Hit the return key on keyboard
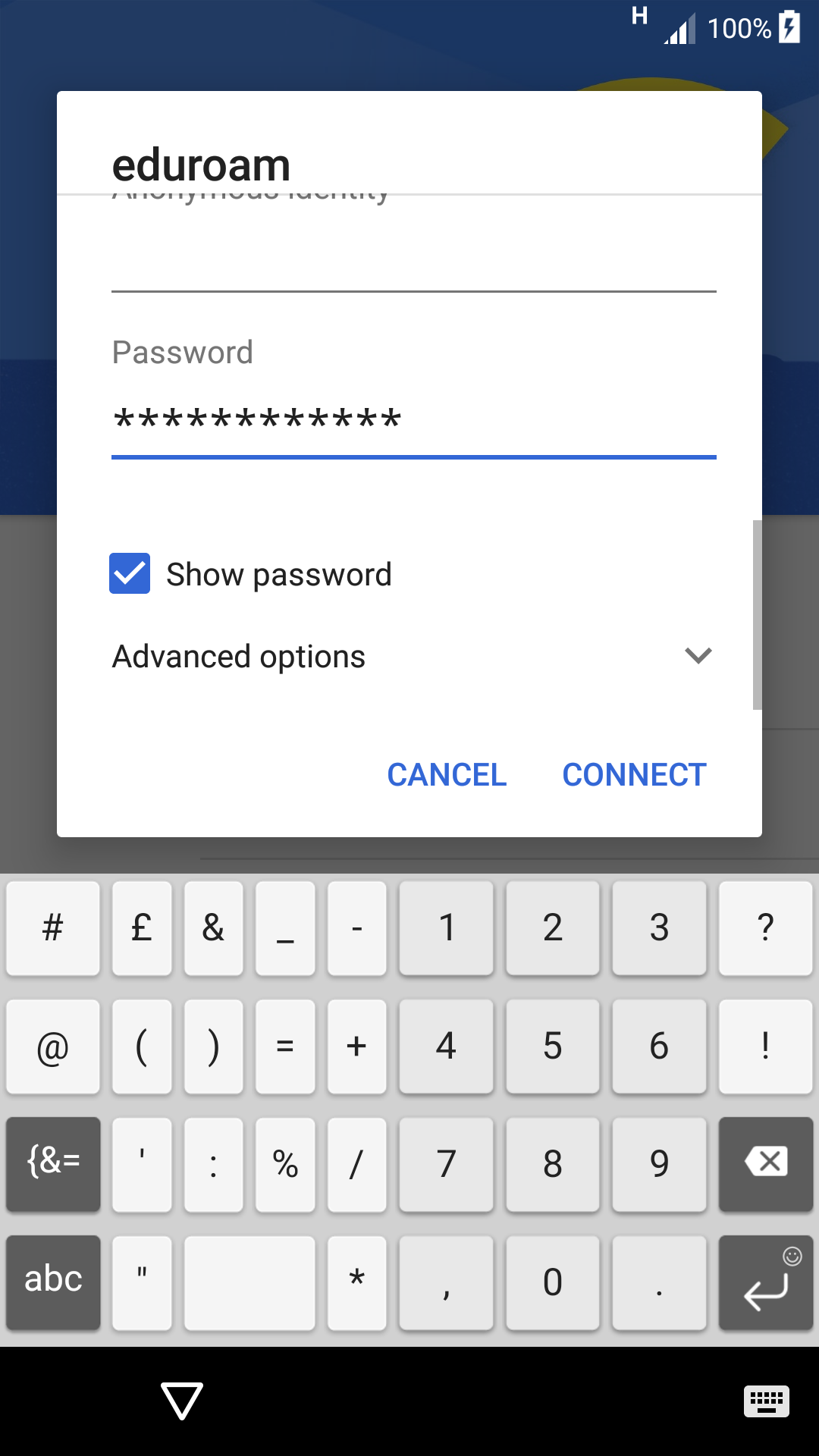Screen dimensions: 819x1456 point(766,1282)
